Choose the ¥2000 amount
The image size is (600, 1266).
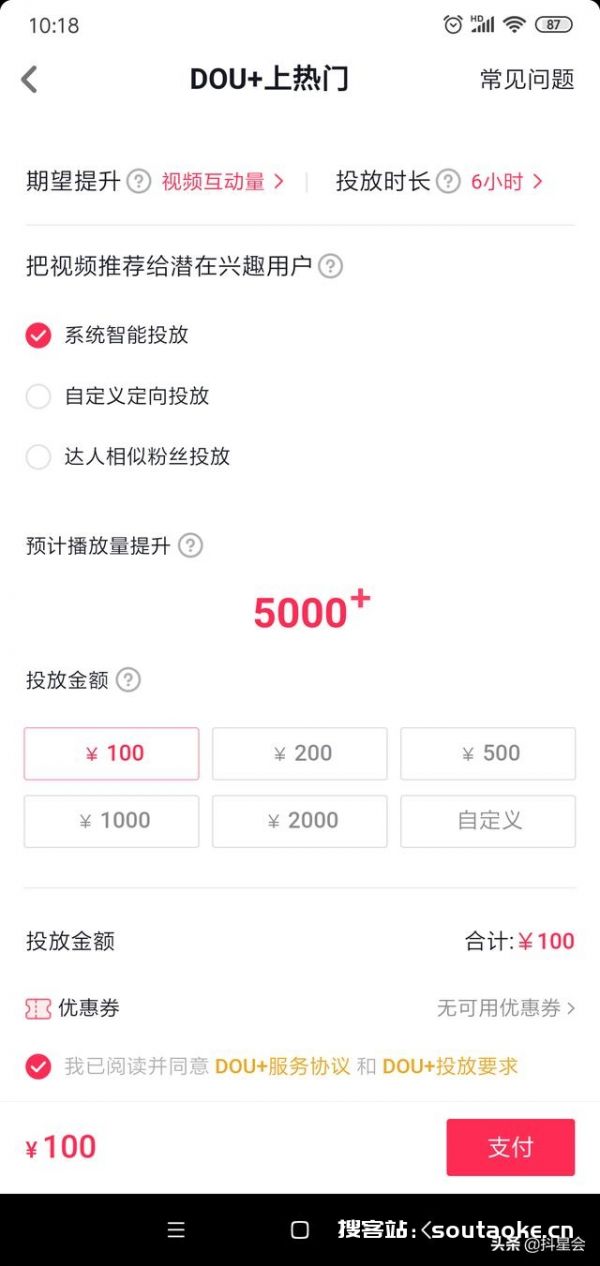(300, 821)
